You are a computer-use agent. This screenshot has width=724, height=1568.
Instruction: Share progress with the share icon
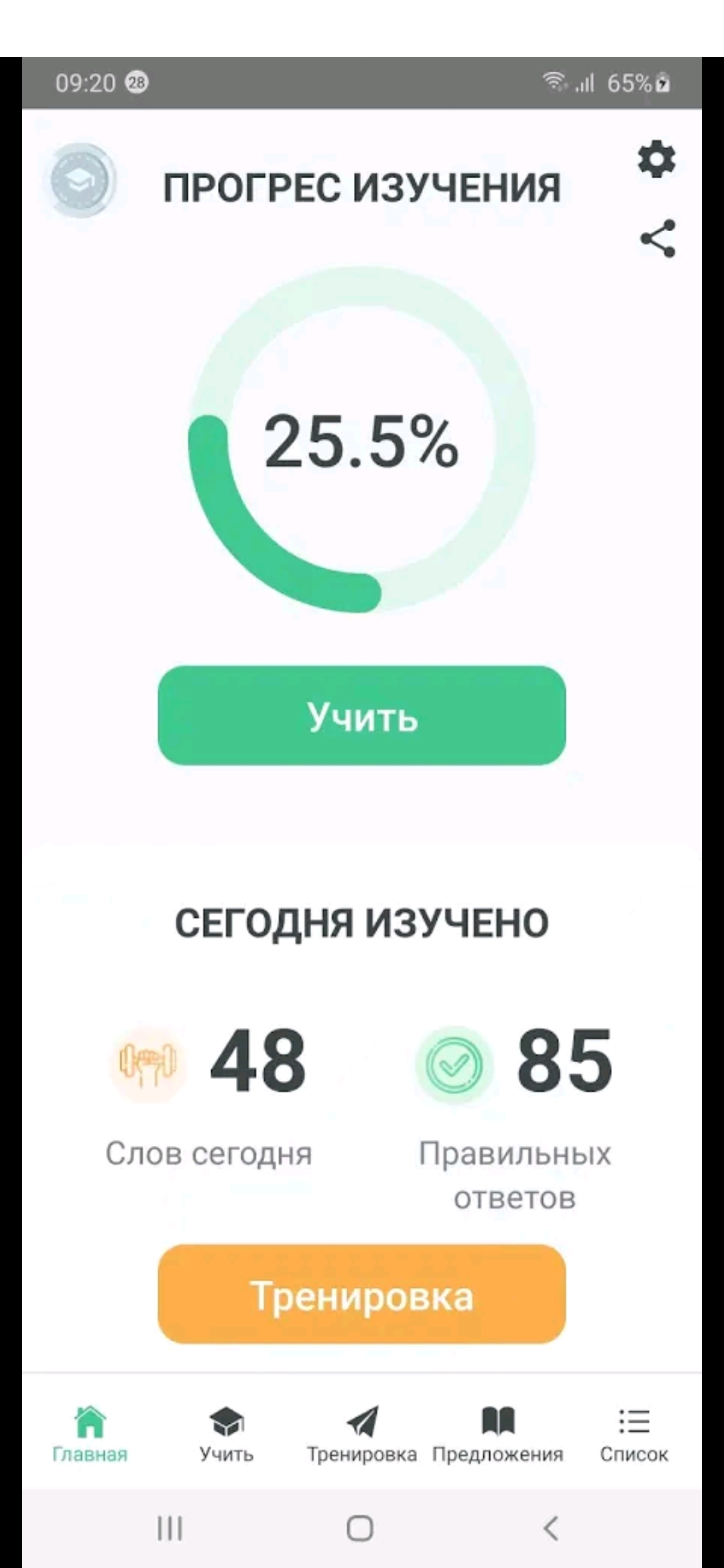pos(658,239)
